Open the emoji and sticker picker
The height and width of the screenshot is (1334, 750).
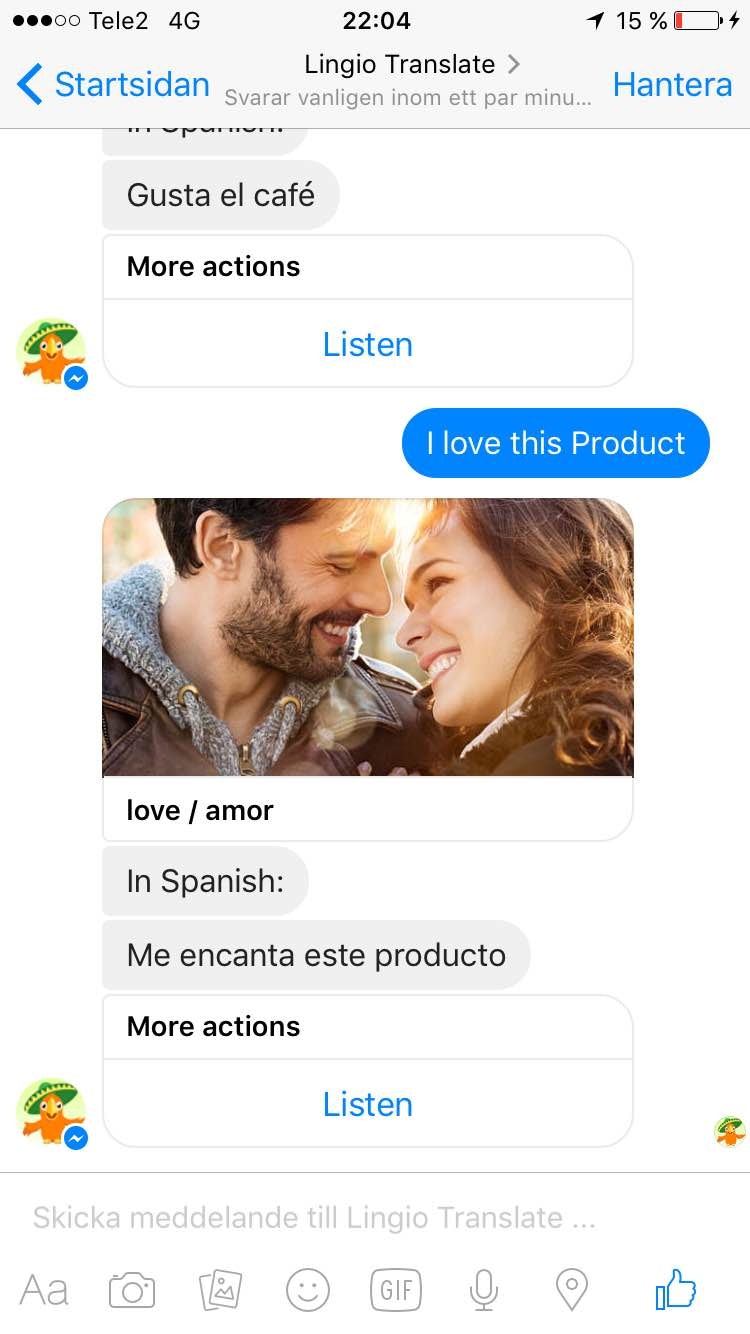[x=308, y=1290]
